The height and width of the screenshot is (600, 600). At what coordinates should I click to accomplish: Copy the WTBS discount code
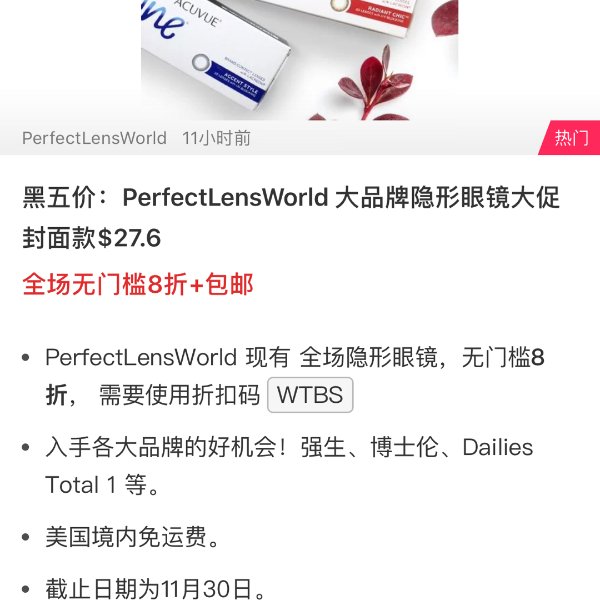(310, 394)
